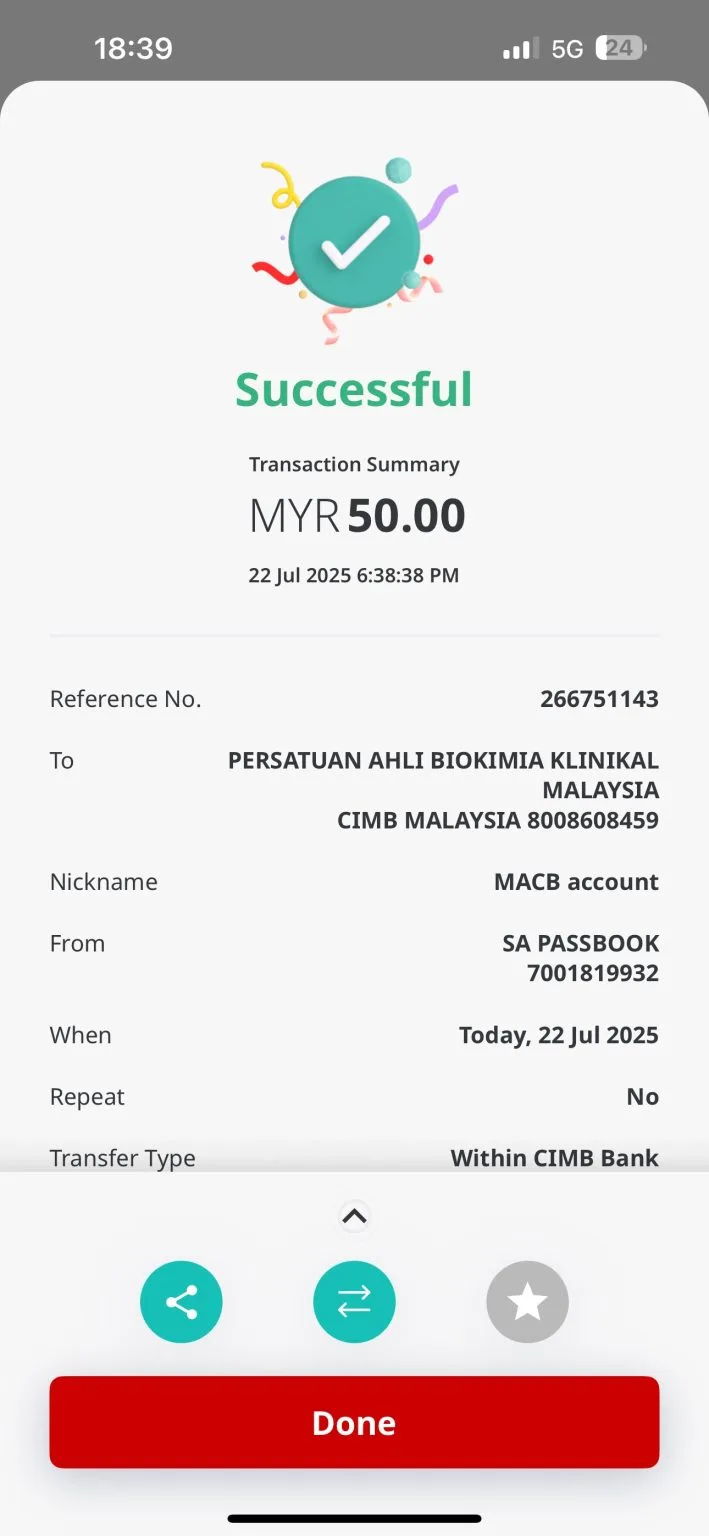Share the transaction receipt
This screenshot has width=709, height=1536.
[181, 1302]
